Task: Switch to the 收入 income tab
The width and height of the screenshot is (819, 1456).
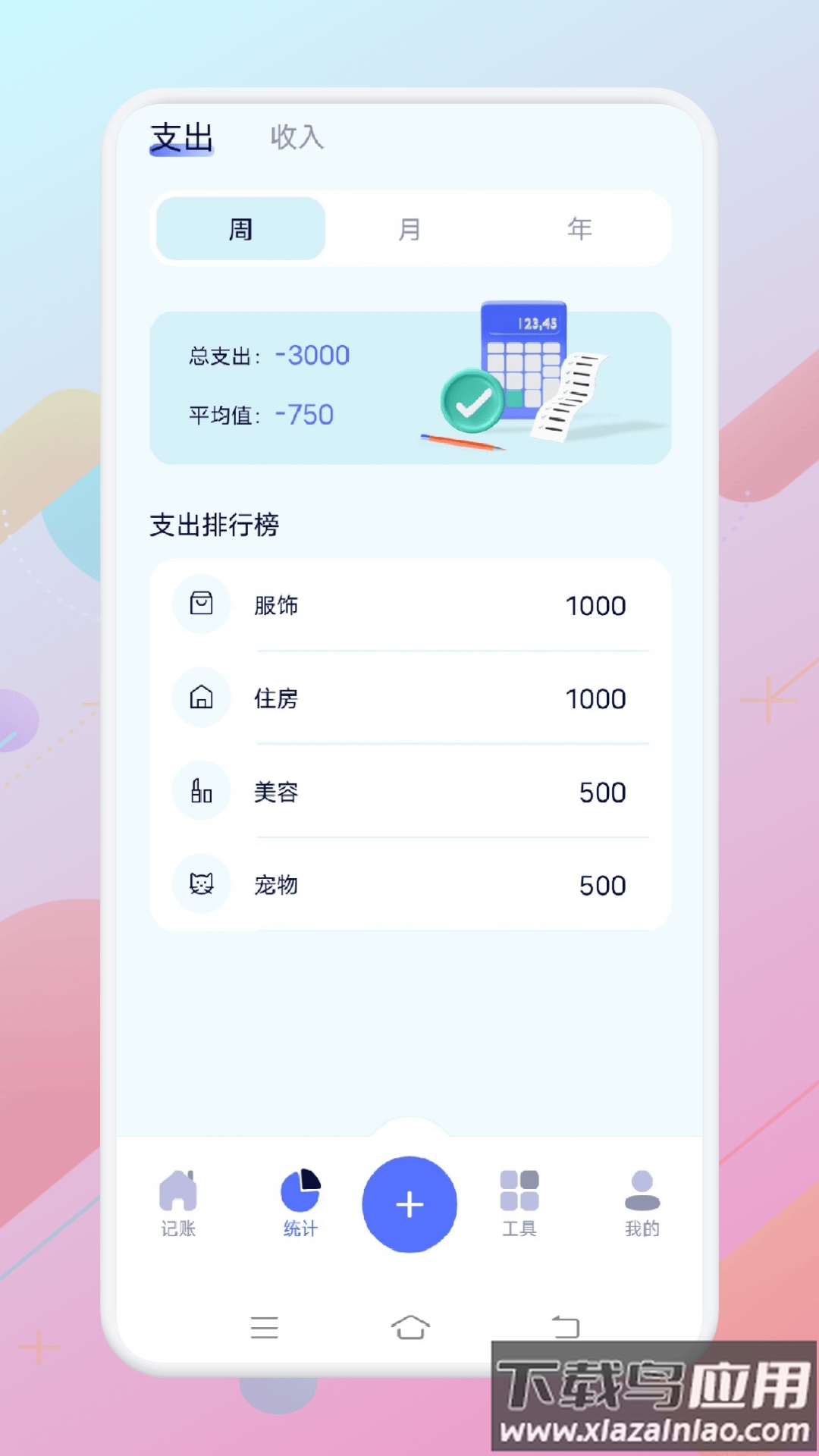Action: coord(297,139)
